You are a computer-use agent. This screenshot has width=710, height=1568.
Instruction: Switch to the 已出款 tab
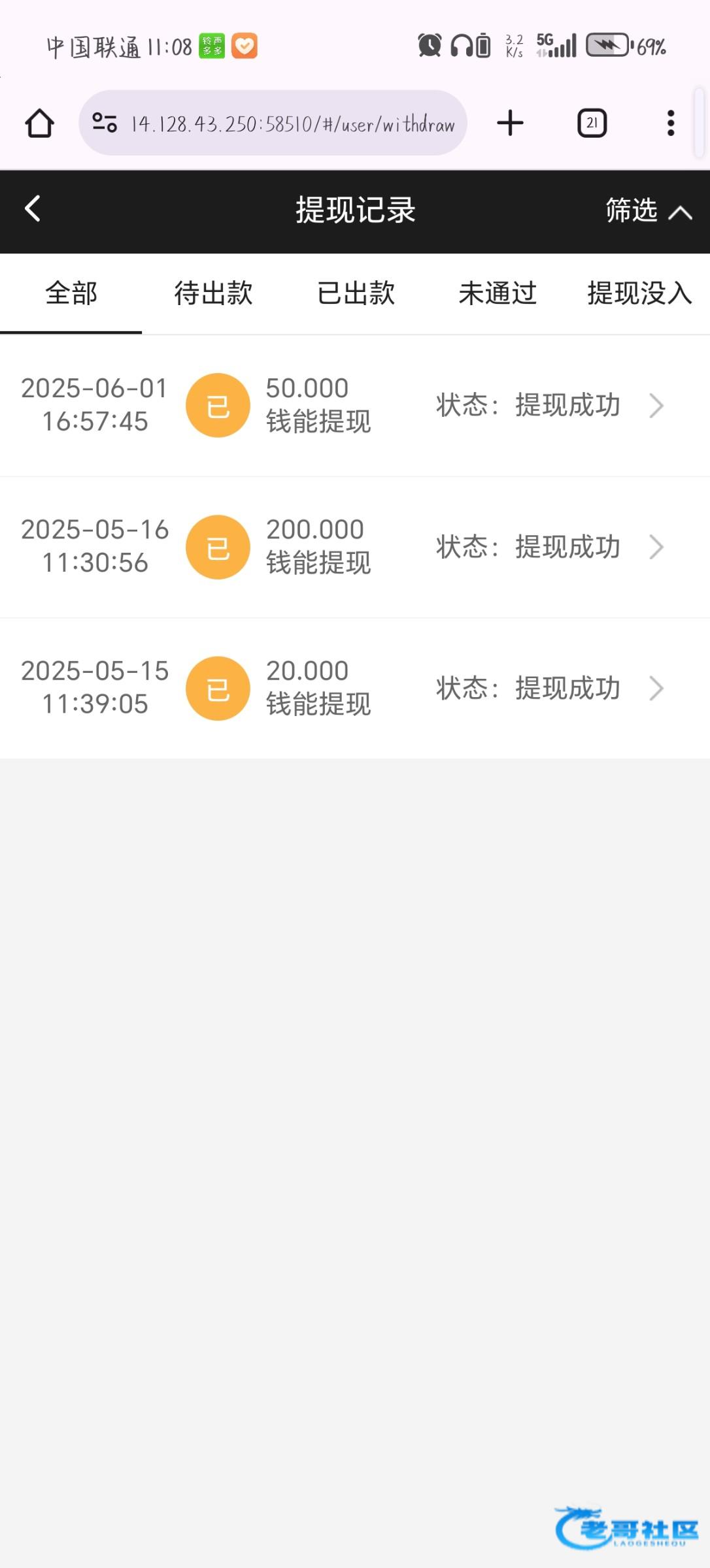click(356, 293)
